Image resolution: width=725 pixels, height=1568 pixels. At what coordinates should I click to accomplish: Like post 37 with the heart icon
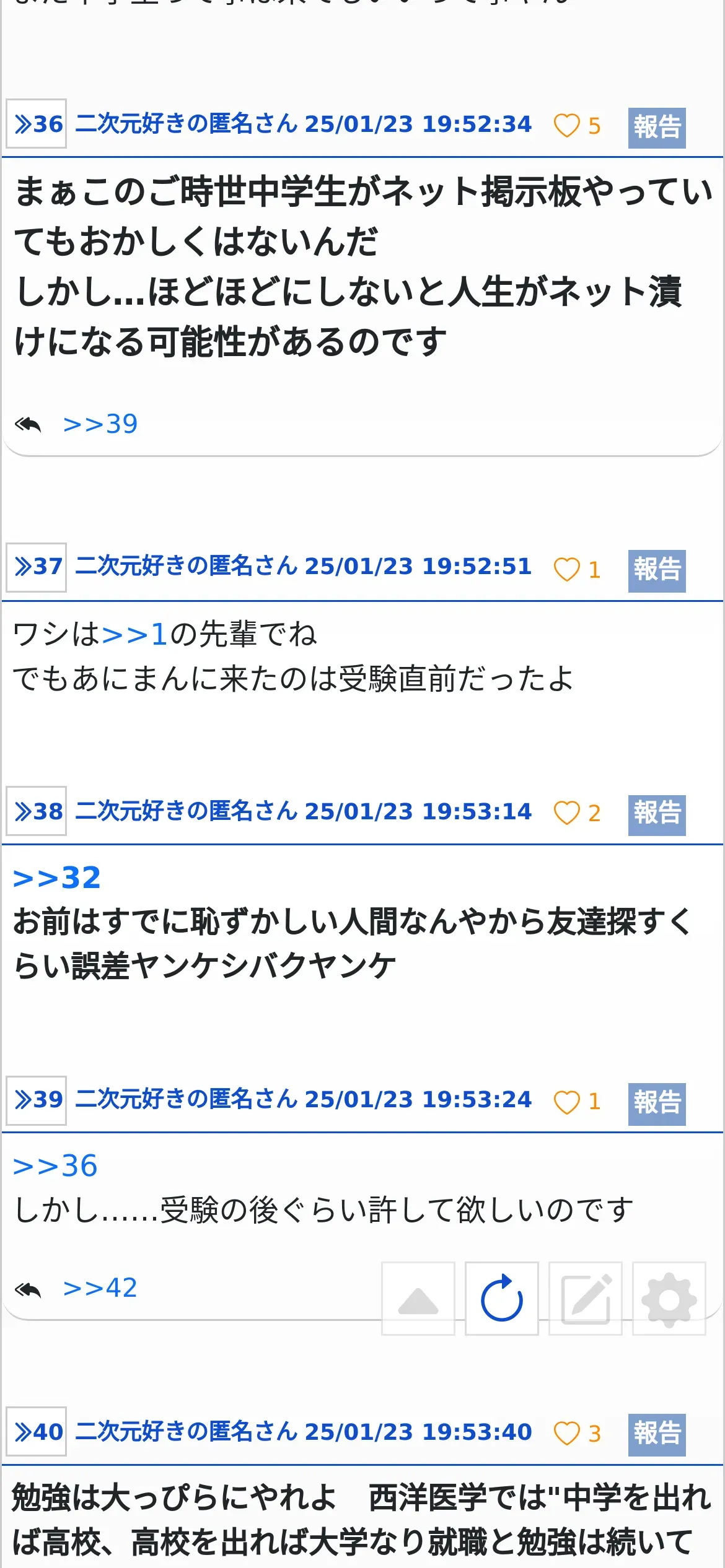[566, 569]
